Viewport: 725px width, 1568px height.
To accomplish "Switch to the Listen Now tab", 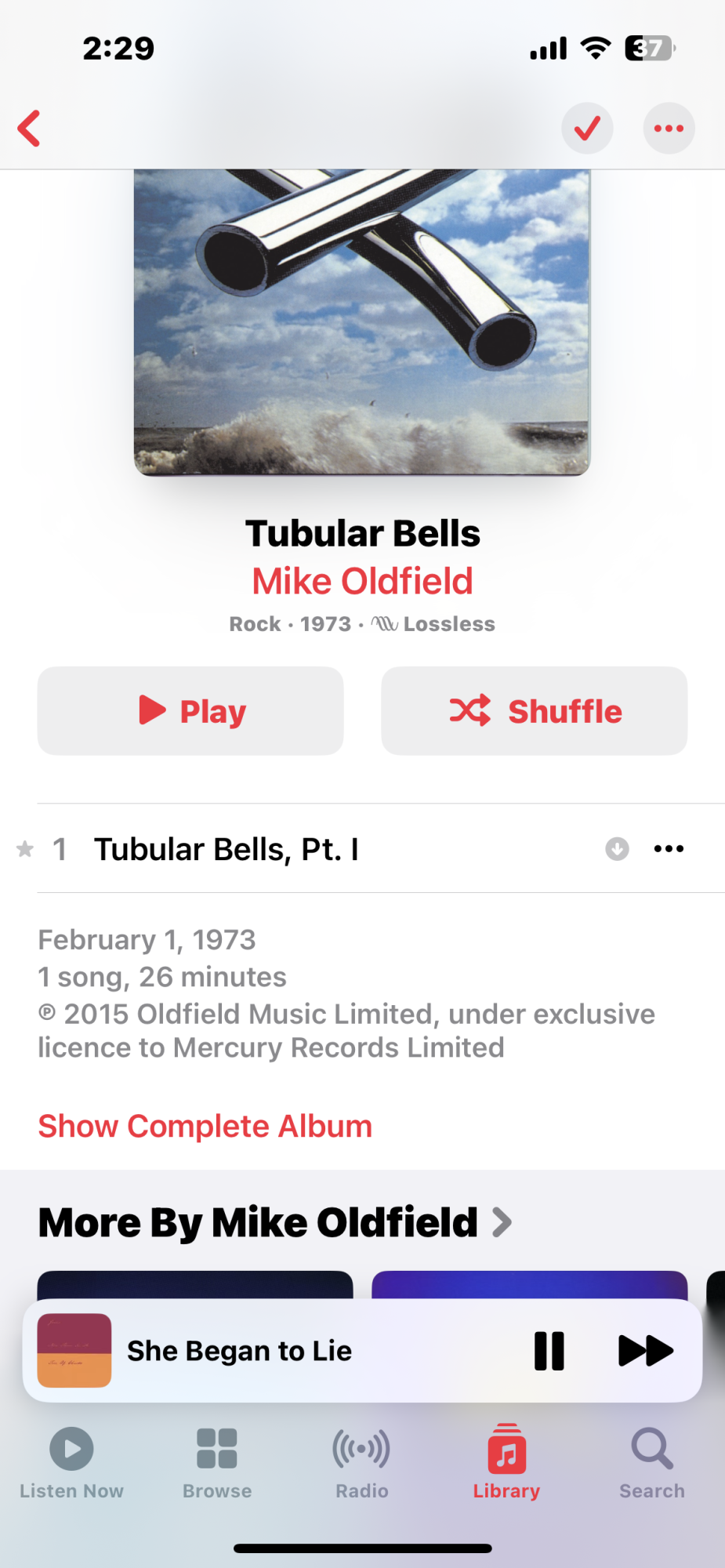I will [71, 1462].
